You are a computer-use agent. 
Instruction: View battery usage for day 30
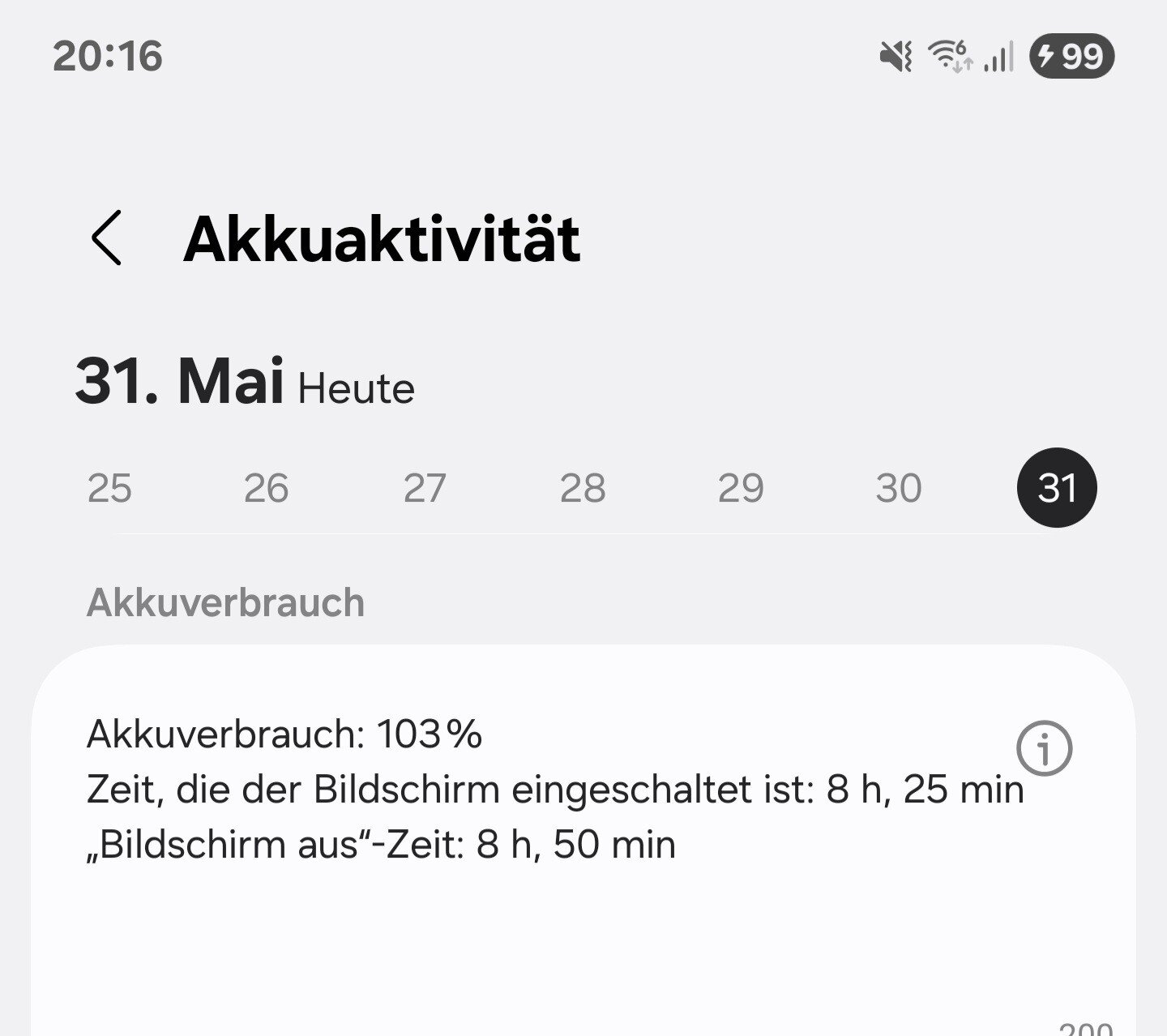[899, 489]
